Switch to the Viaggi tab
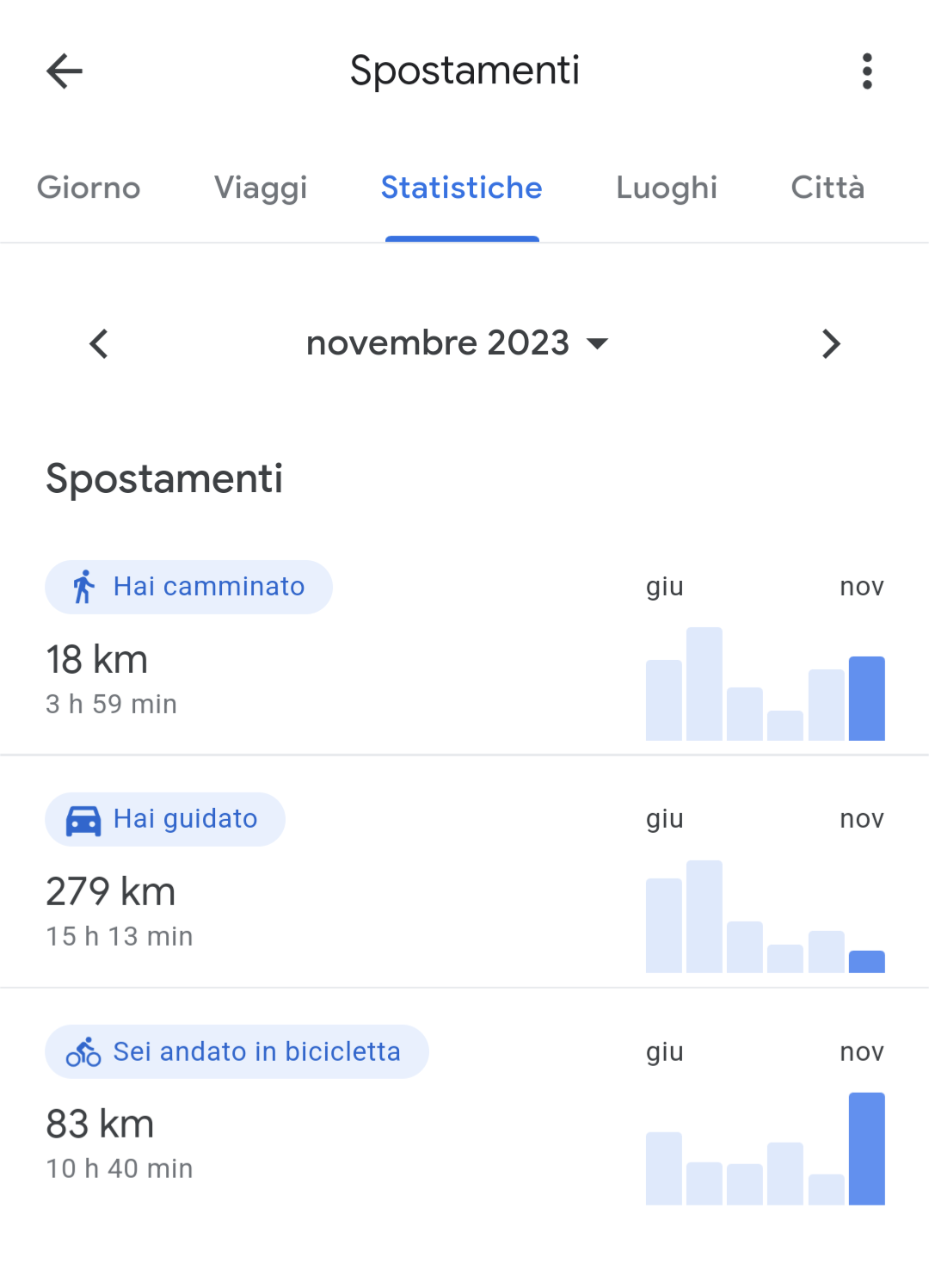Image resolution: width=929 pixels, height=1288 pixels. 261,188
